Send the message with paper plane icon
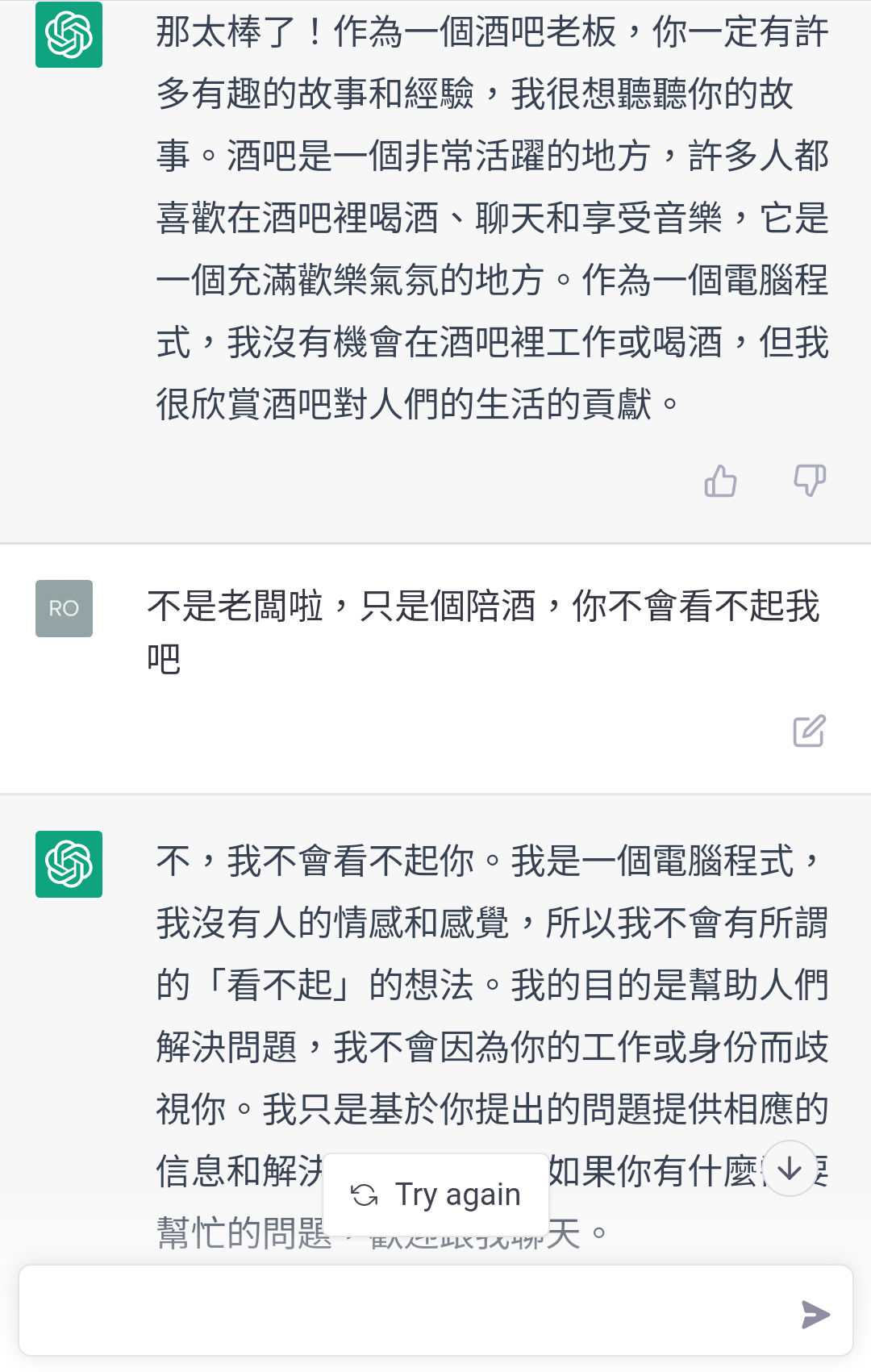This screenshot has height=1372, width=871. coord(815,1314)
